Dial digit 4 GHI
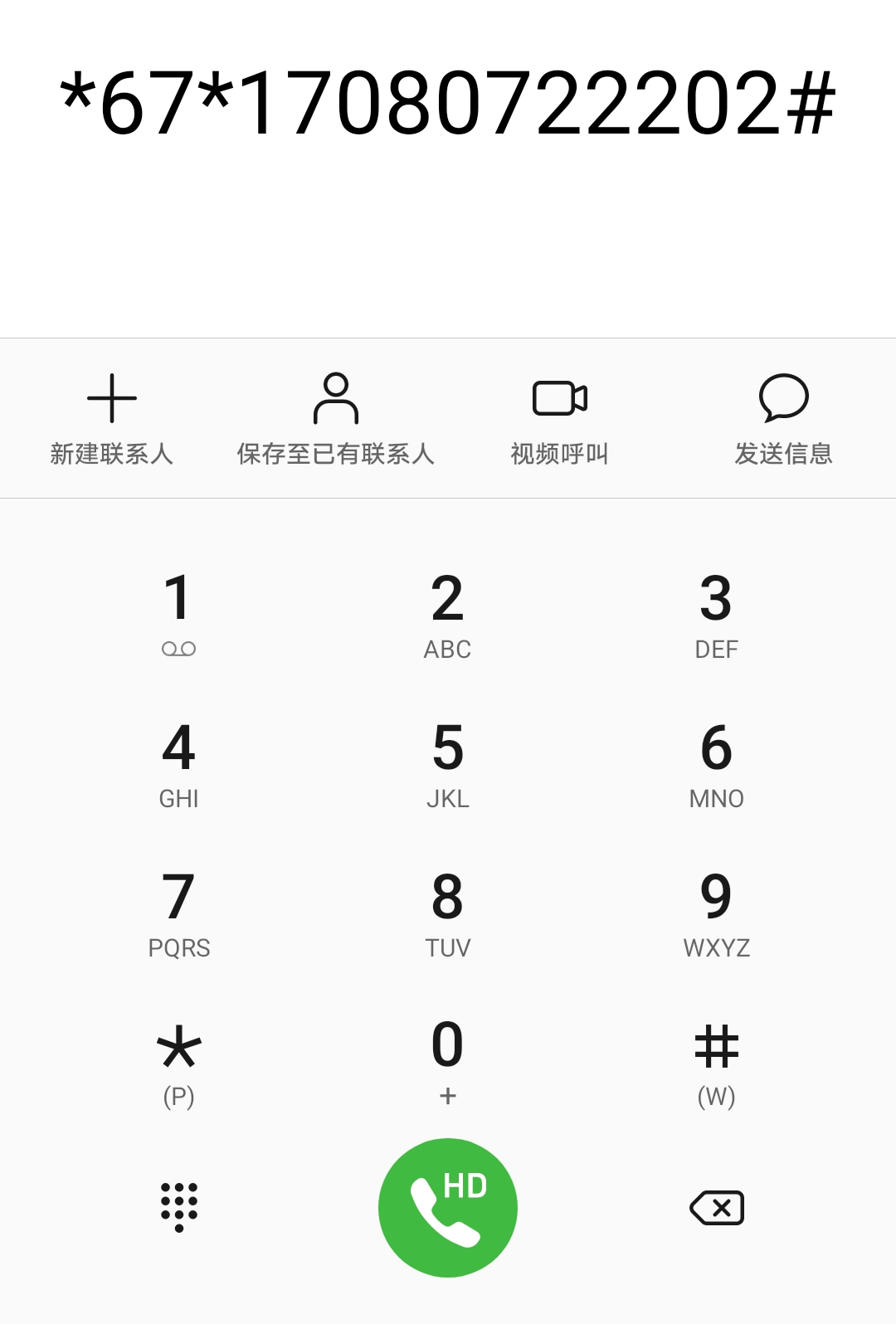 [179, 762]
